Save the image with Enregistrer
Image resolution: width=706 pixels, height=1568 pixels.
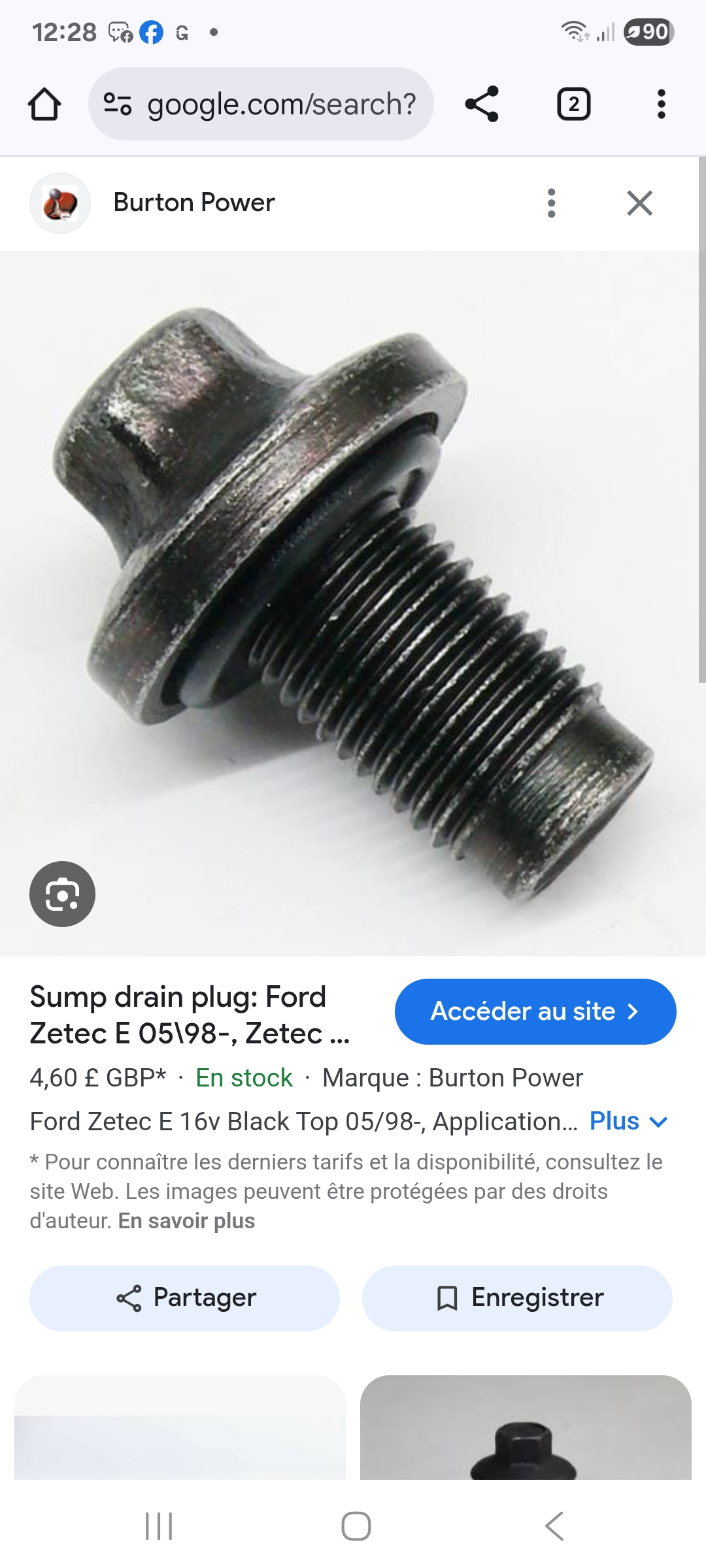point(517,1298)
